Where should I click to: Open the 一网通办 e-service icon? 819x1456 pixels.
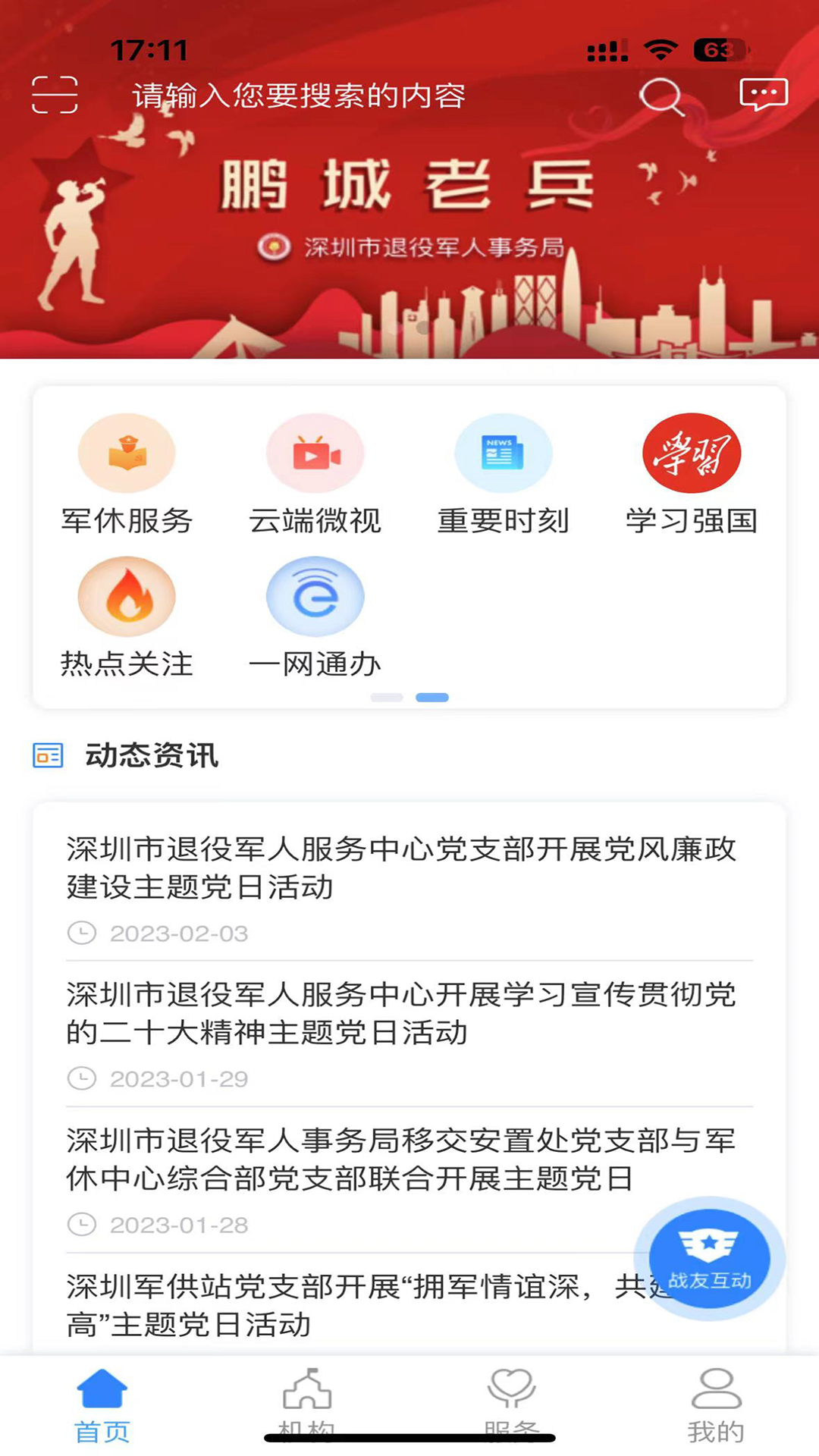coord(315,617)
